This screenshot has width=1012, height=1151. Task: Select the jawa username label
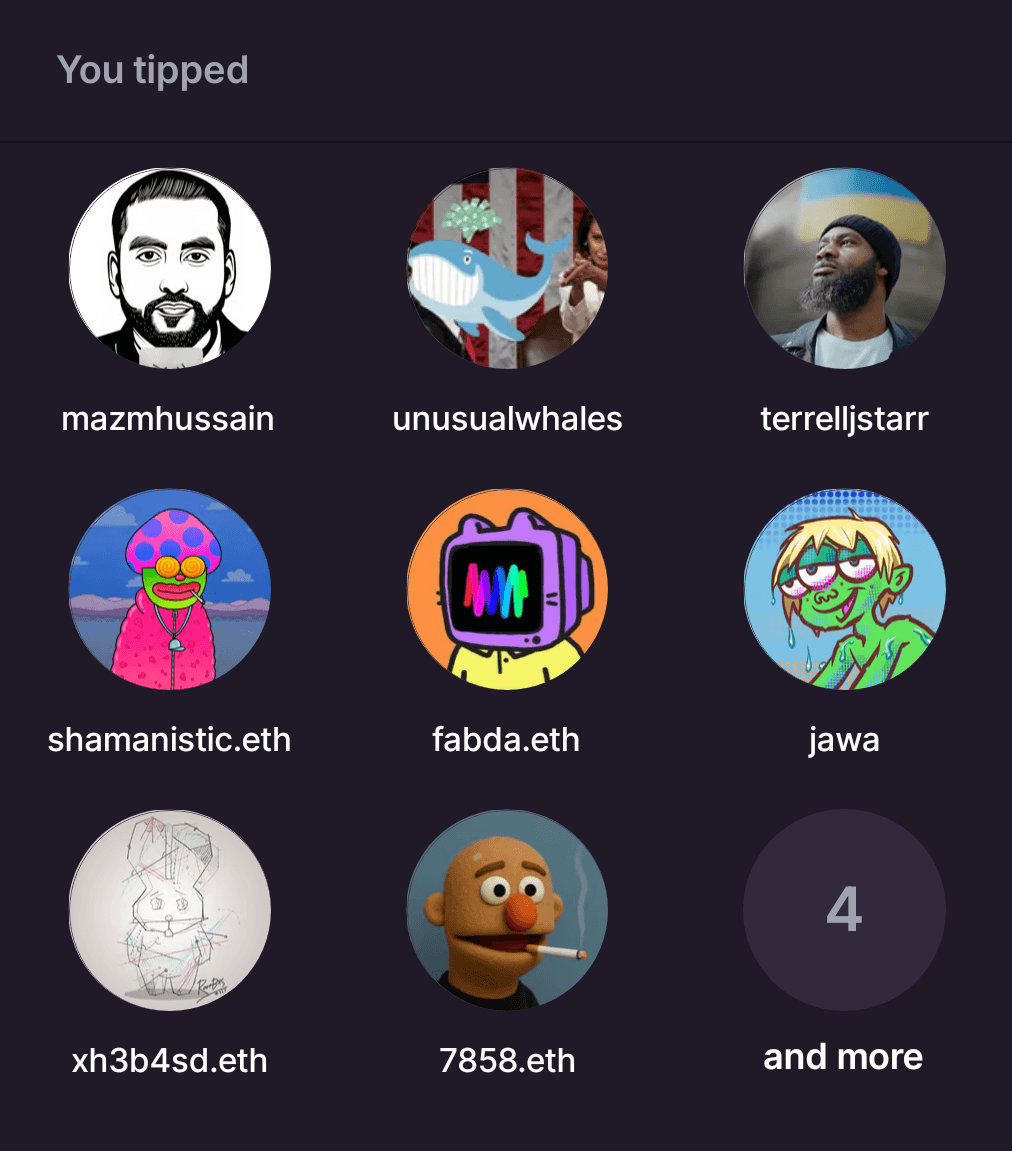(844, 740)
